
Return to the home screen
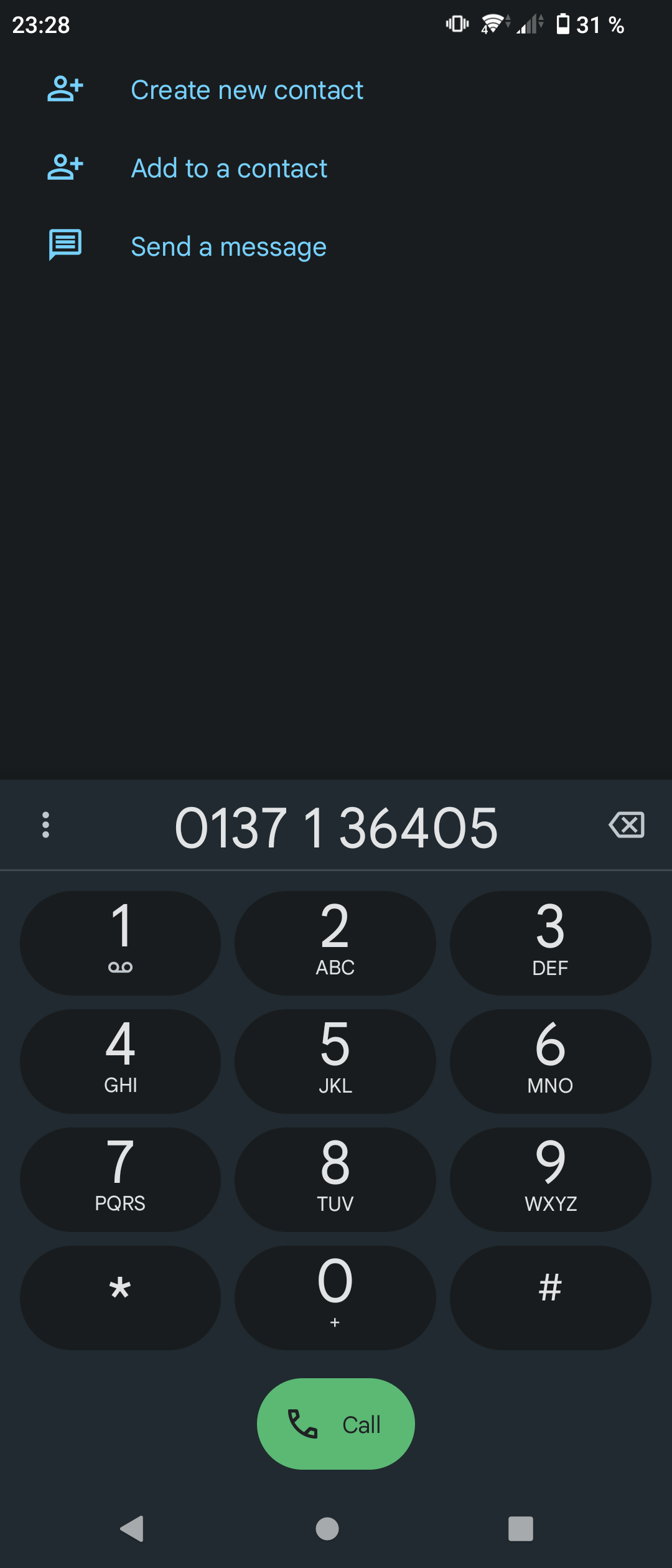pyautogui.click(x=327, y=1528)
